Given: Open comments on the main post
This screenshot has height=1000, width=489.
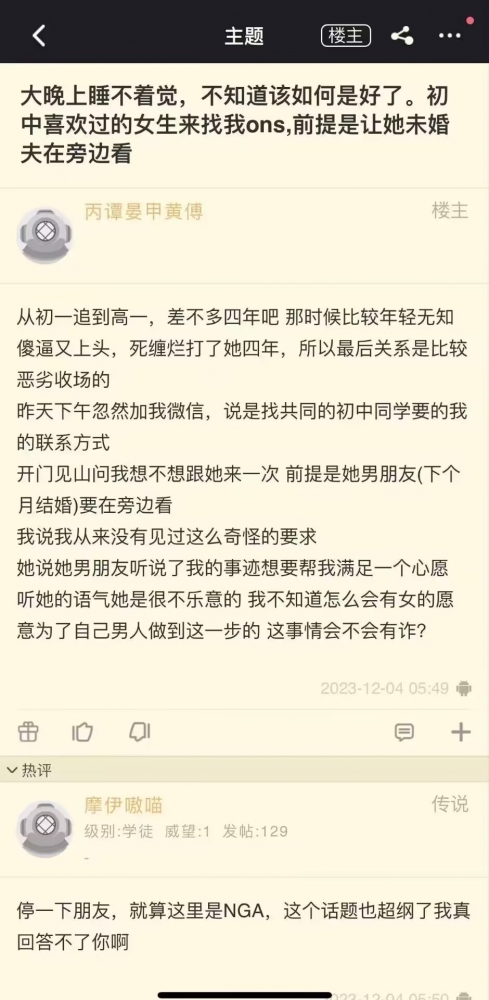Looking at the screenshot, I should tap(404, 732).
